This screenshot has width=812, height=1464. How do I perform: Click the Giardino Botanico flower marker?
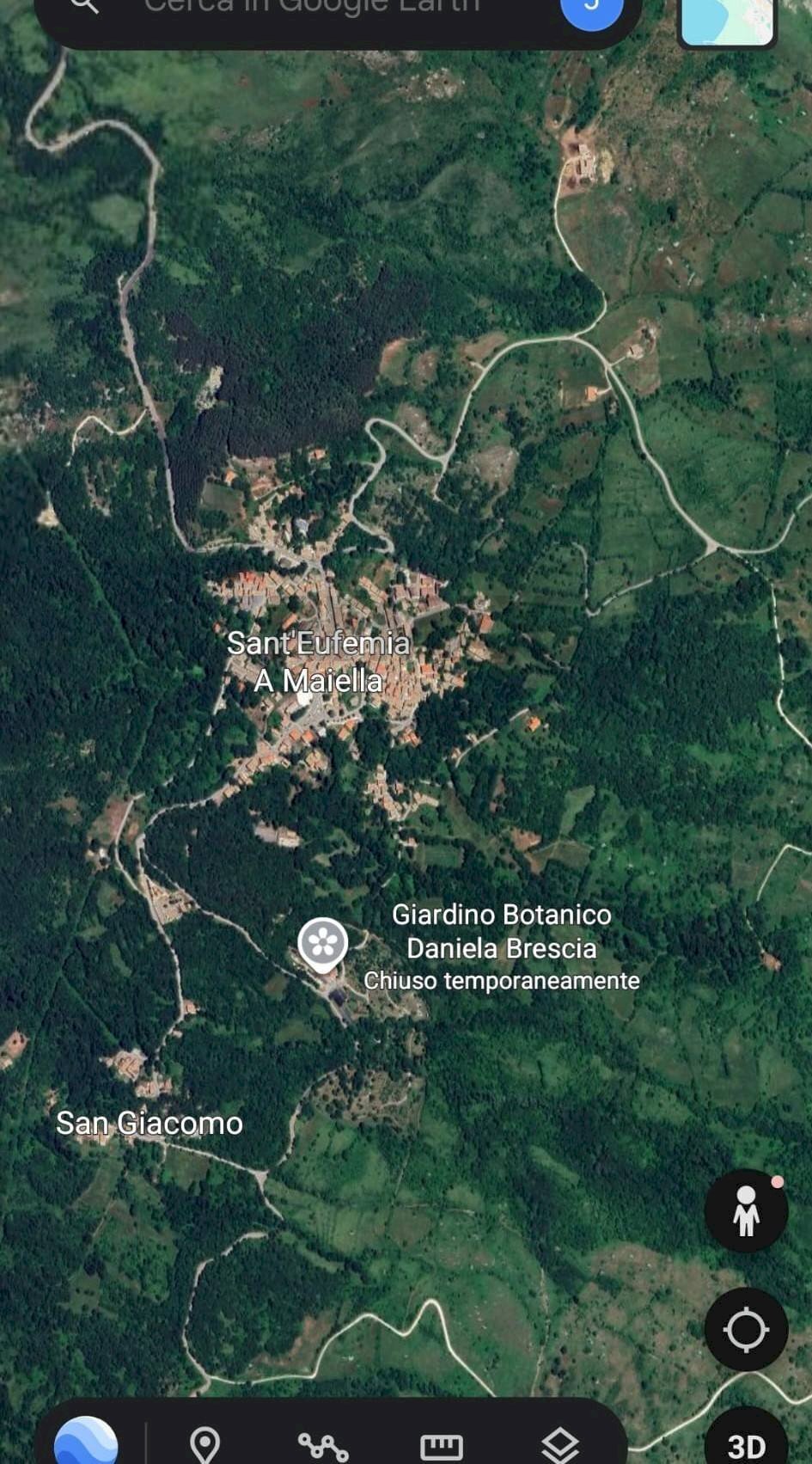(x=324, y=943)
